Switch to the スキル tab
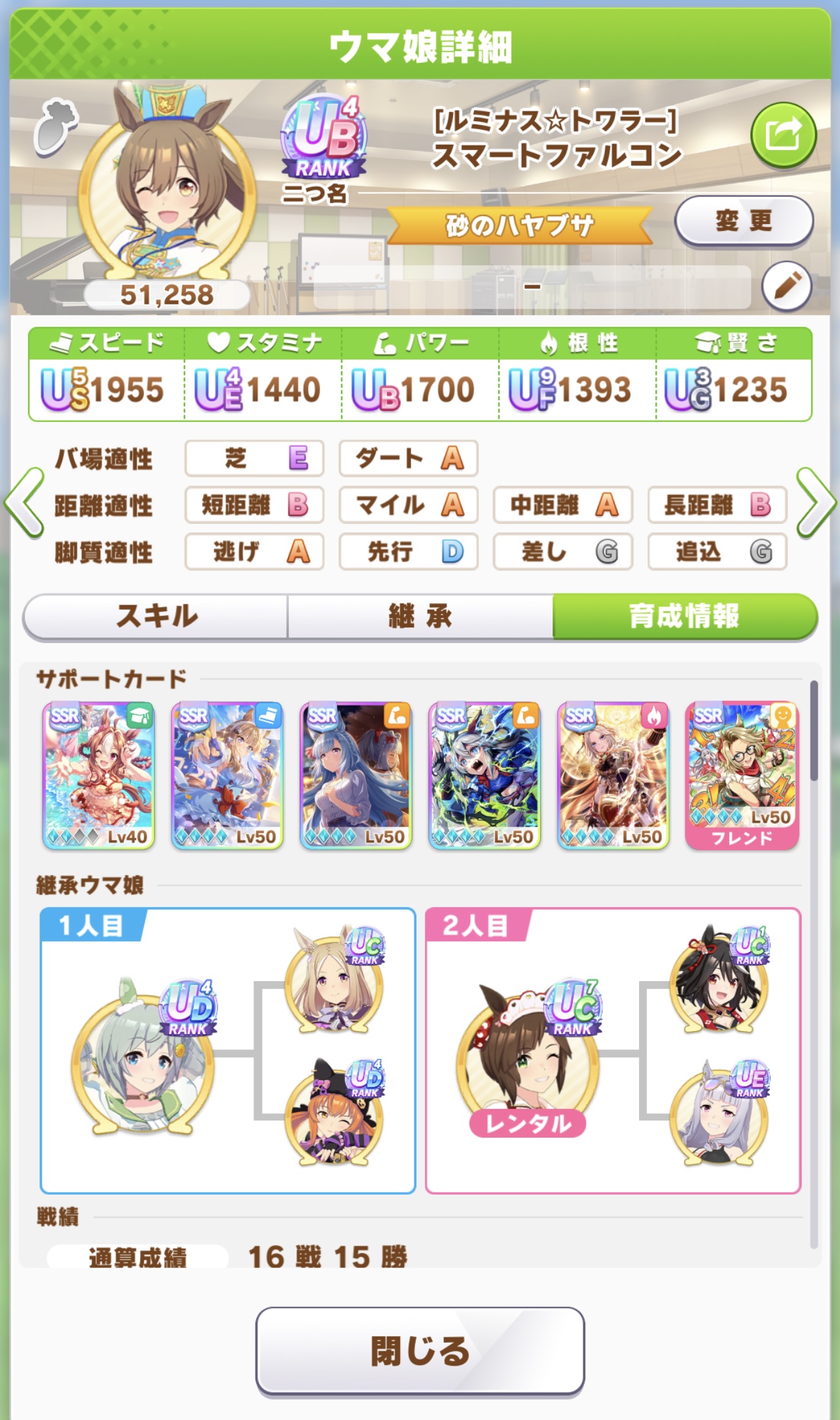This screenshot has width=840, height=1420. [156, 616]
